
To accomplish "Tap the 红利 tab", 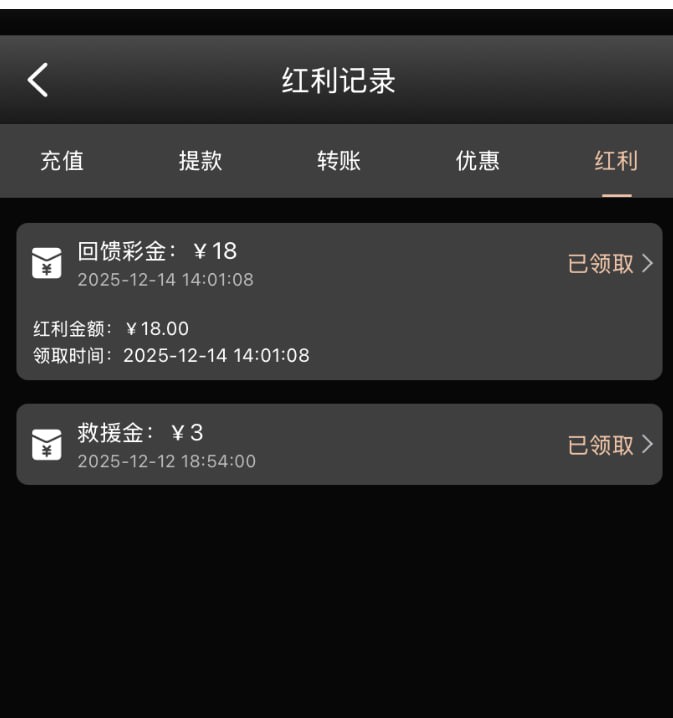I will pos(616,161).
